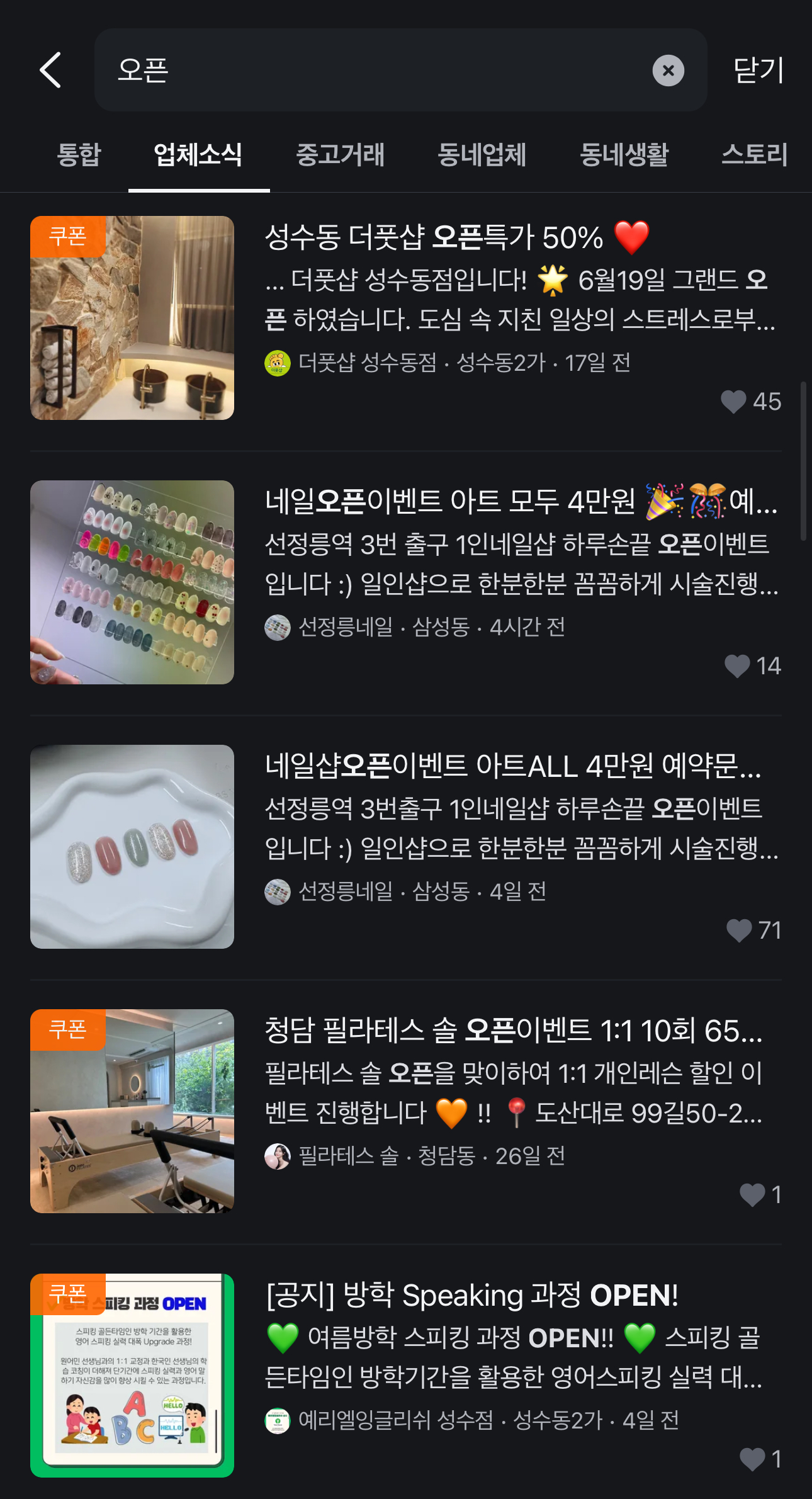The image size is (812, 1499).
Task: Switch to the 동네생활 tab
Action: 624,155
